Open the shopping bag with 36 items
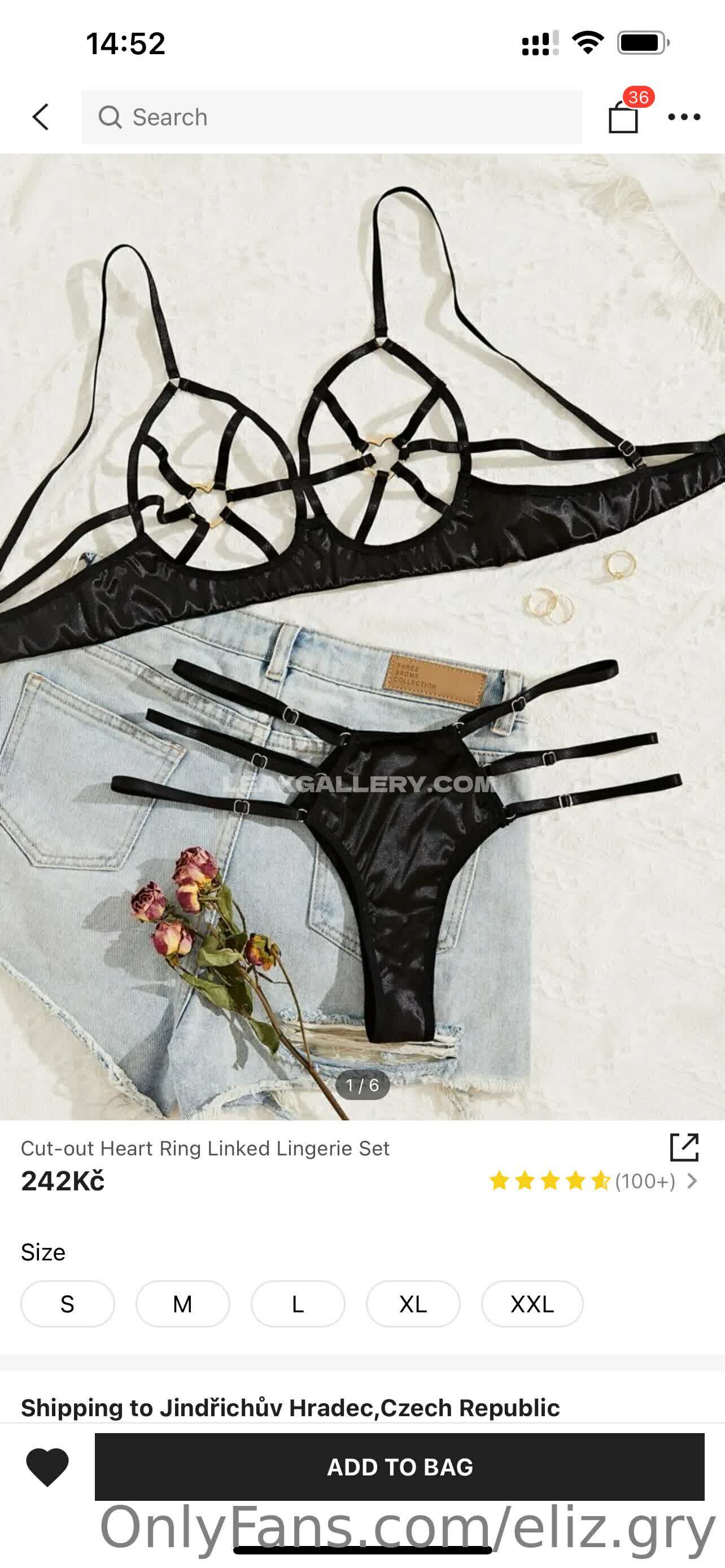The image size is (725, 1568). click(x=624, y=116)
